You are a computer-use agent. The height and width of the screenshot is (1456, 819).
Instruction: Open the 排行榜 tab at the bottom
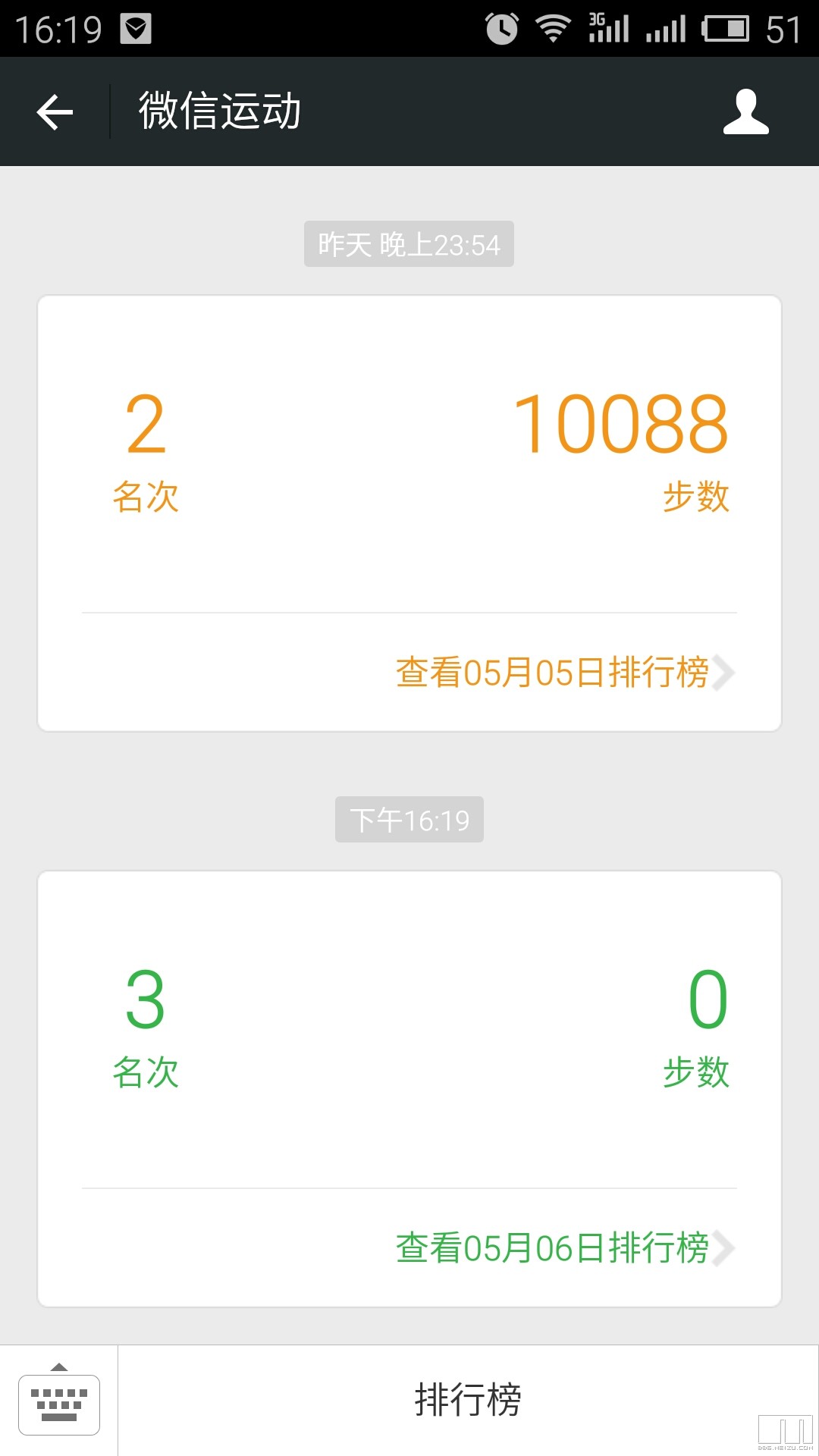(x=466, y=1401)
